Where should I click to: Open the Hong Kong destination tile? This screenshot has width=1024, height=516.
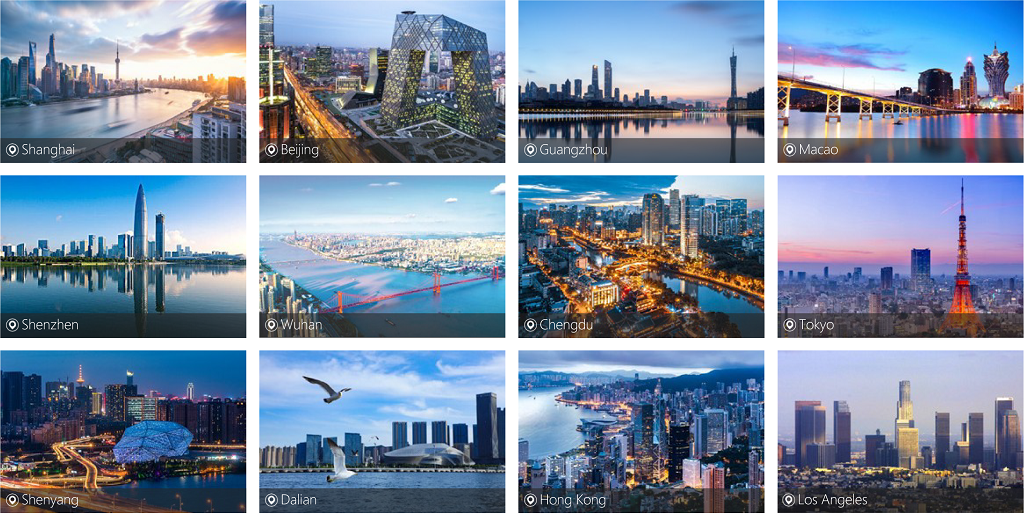(x=640, y=431)
